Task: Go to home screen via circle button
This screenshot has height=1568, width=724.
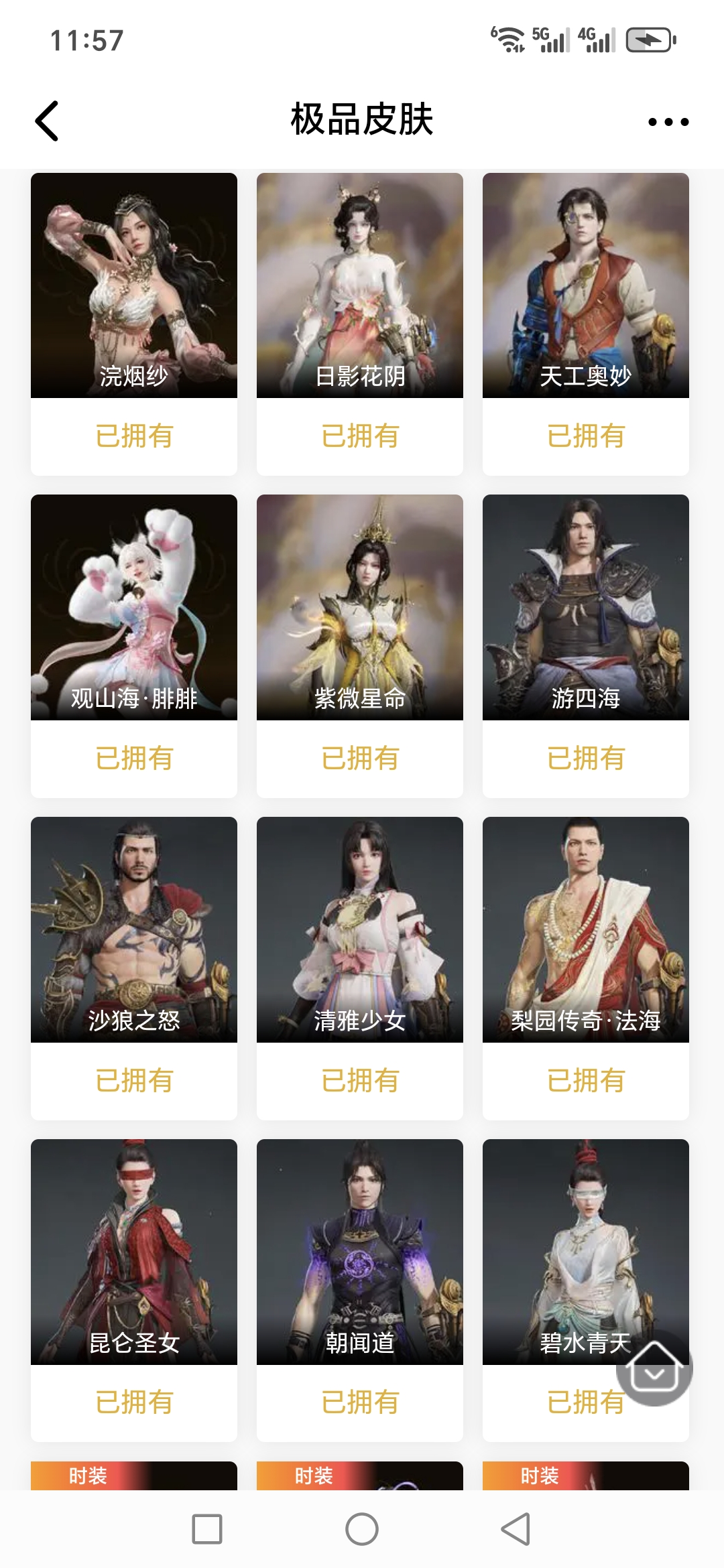Action: (362, 1529)
